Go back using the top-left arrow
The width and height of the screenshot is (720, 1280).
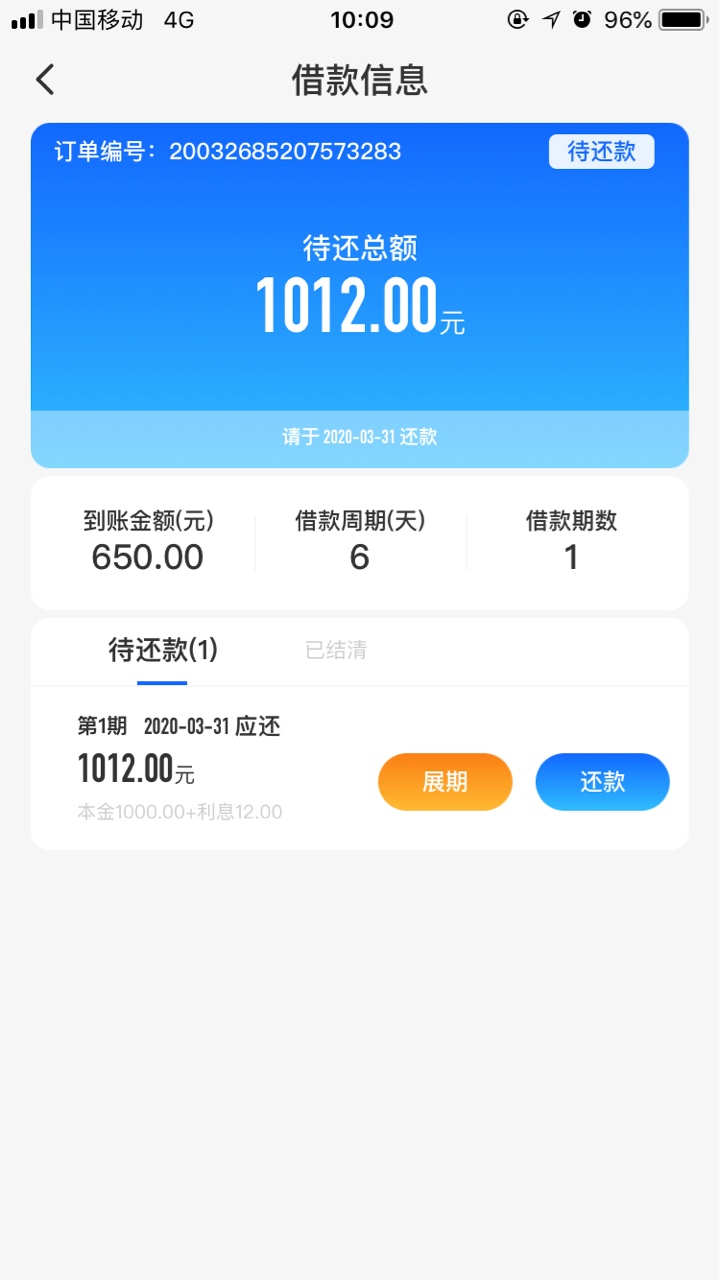(x=45, y=80)
